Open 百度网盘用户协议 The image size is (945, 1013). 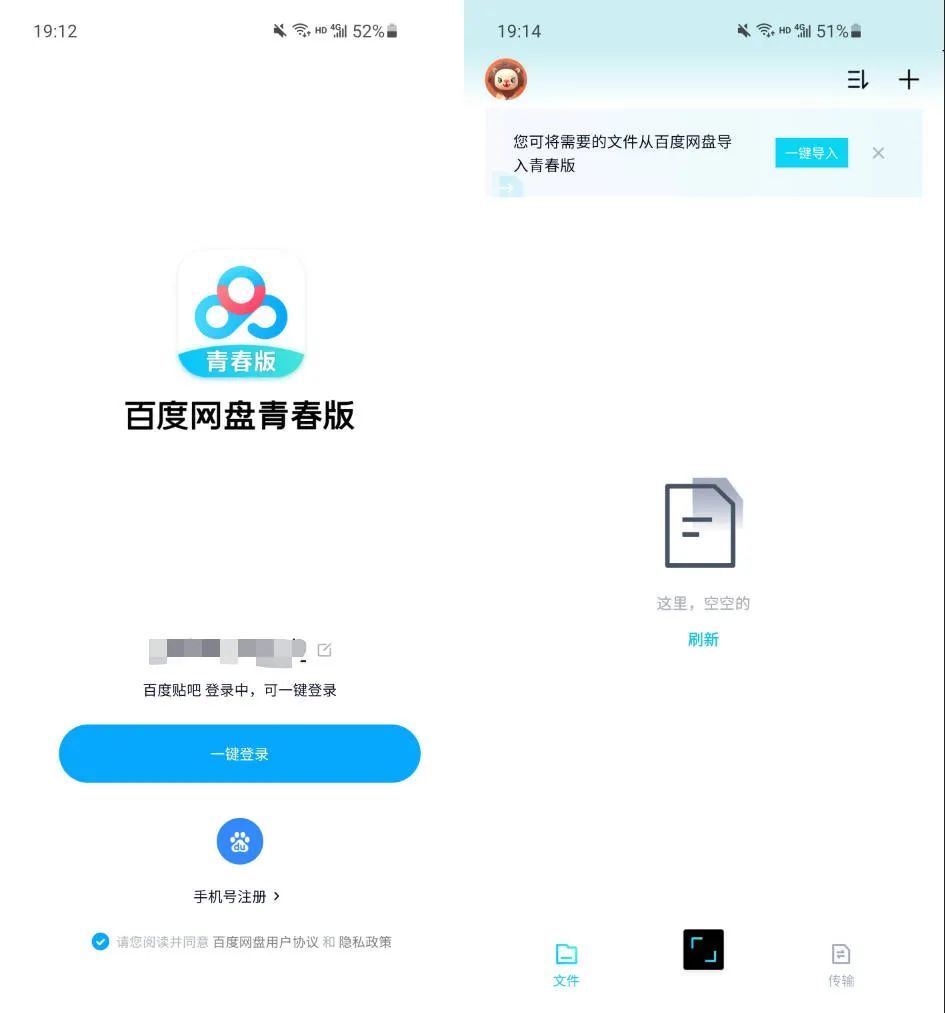pyautogui.click(x=266, y=942)
